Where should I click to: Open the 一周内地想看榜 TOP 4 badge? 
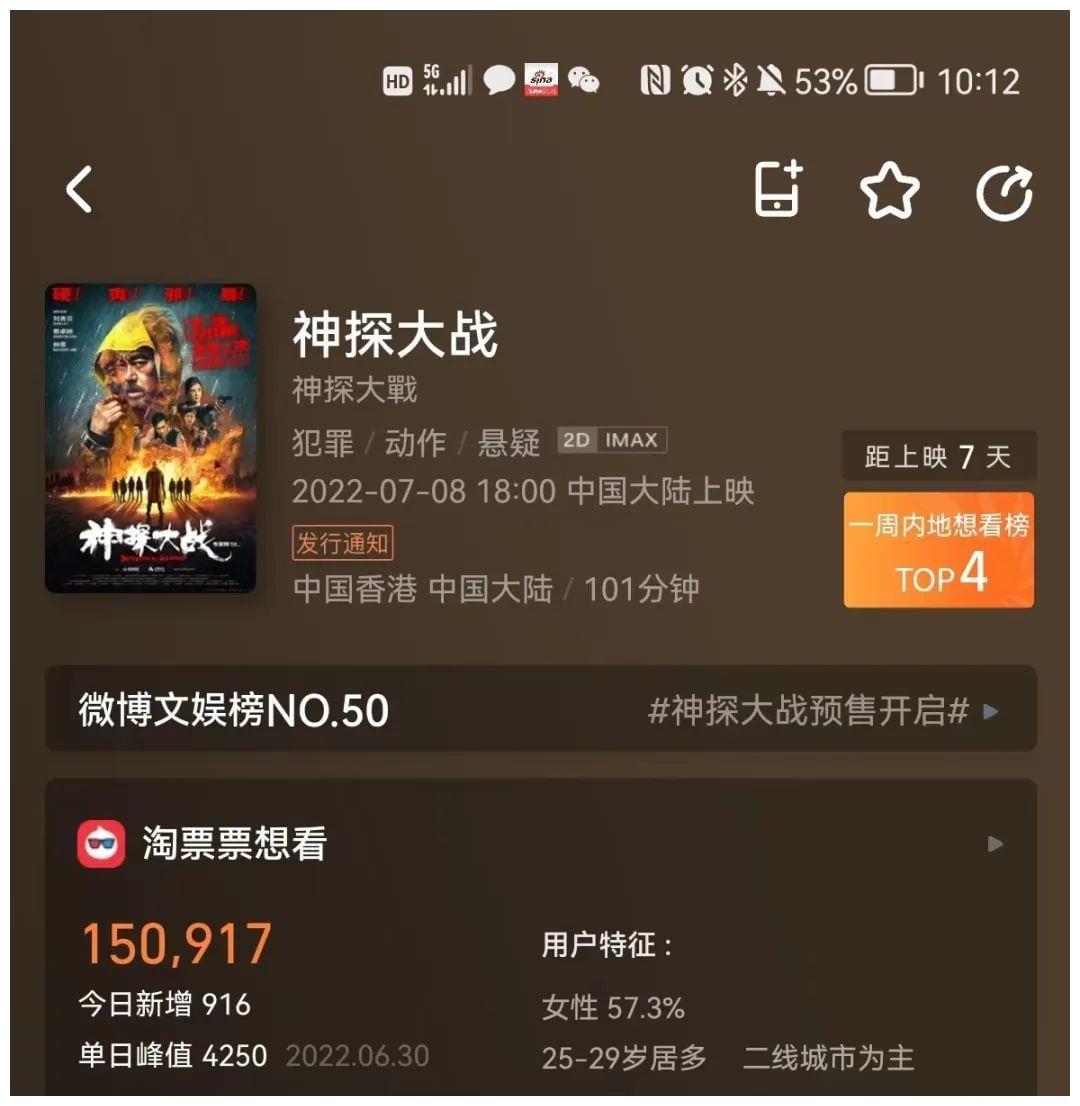(x=939, y=551)
